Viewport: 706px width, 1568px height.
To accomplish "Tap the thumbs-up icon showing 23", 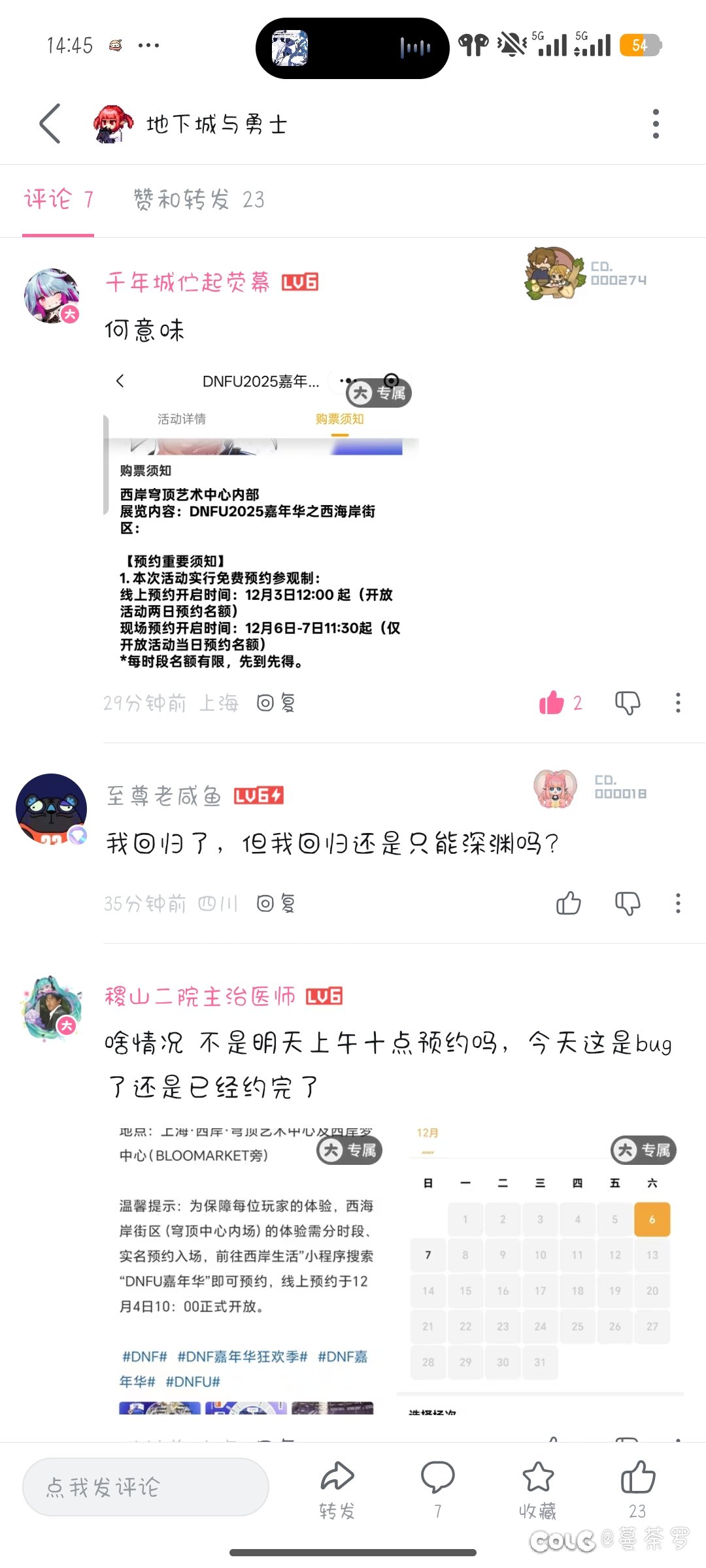I will (639, 1480).
